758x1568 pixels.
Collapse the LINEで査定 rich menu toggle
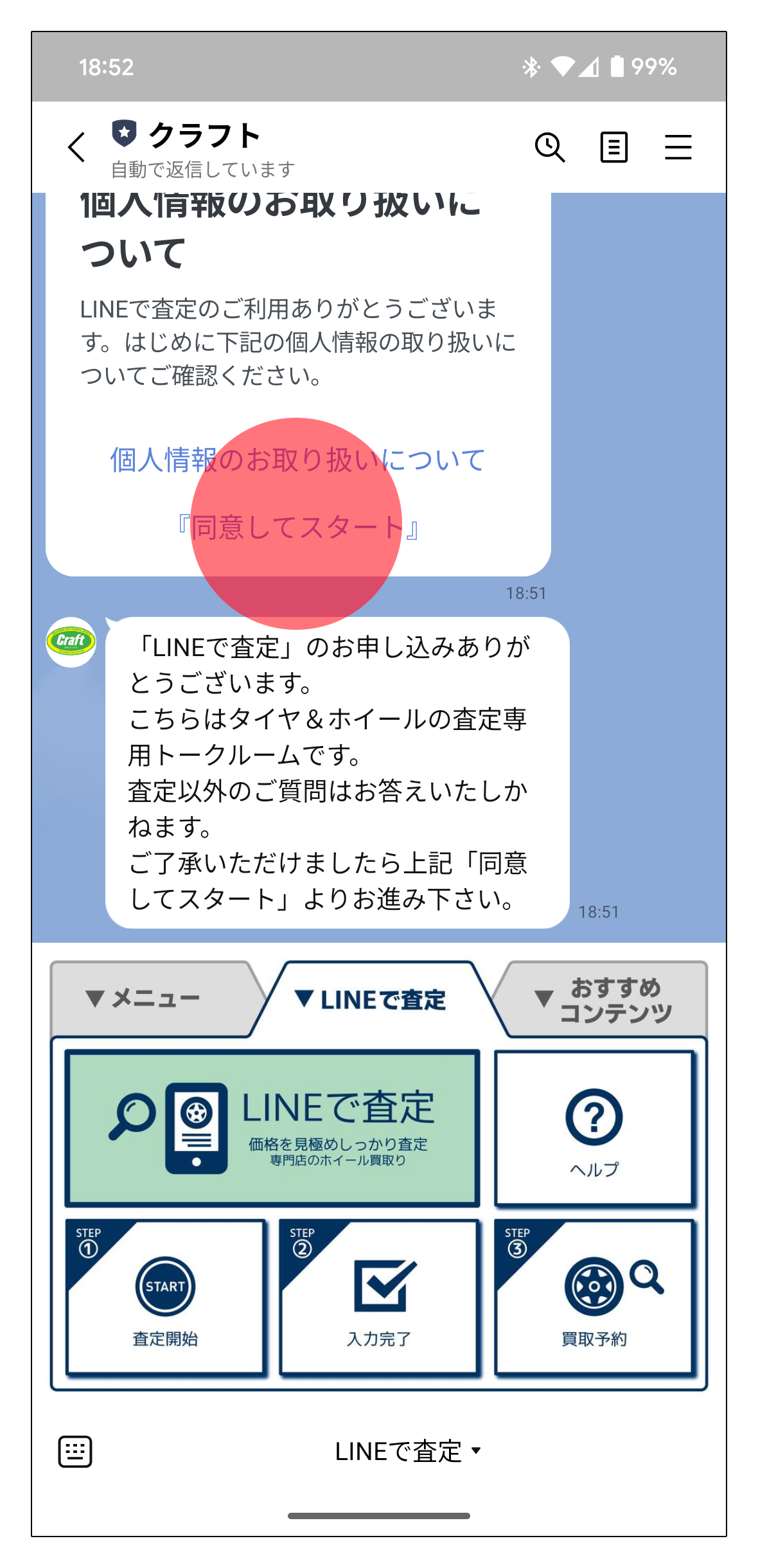(x=407, y=1451)
